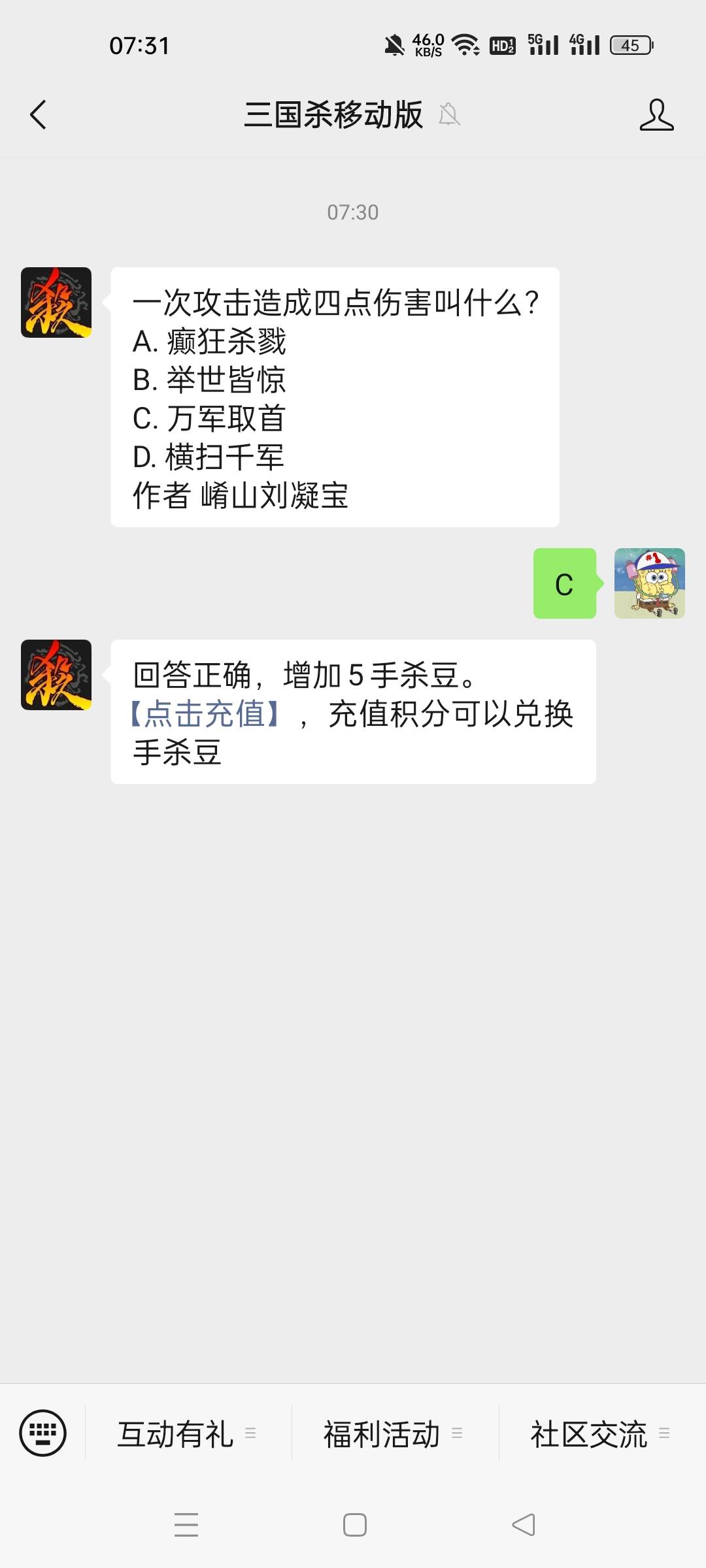
Task: Open the account profile icon
Action: coord(656,115)
